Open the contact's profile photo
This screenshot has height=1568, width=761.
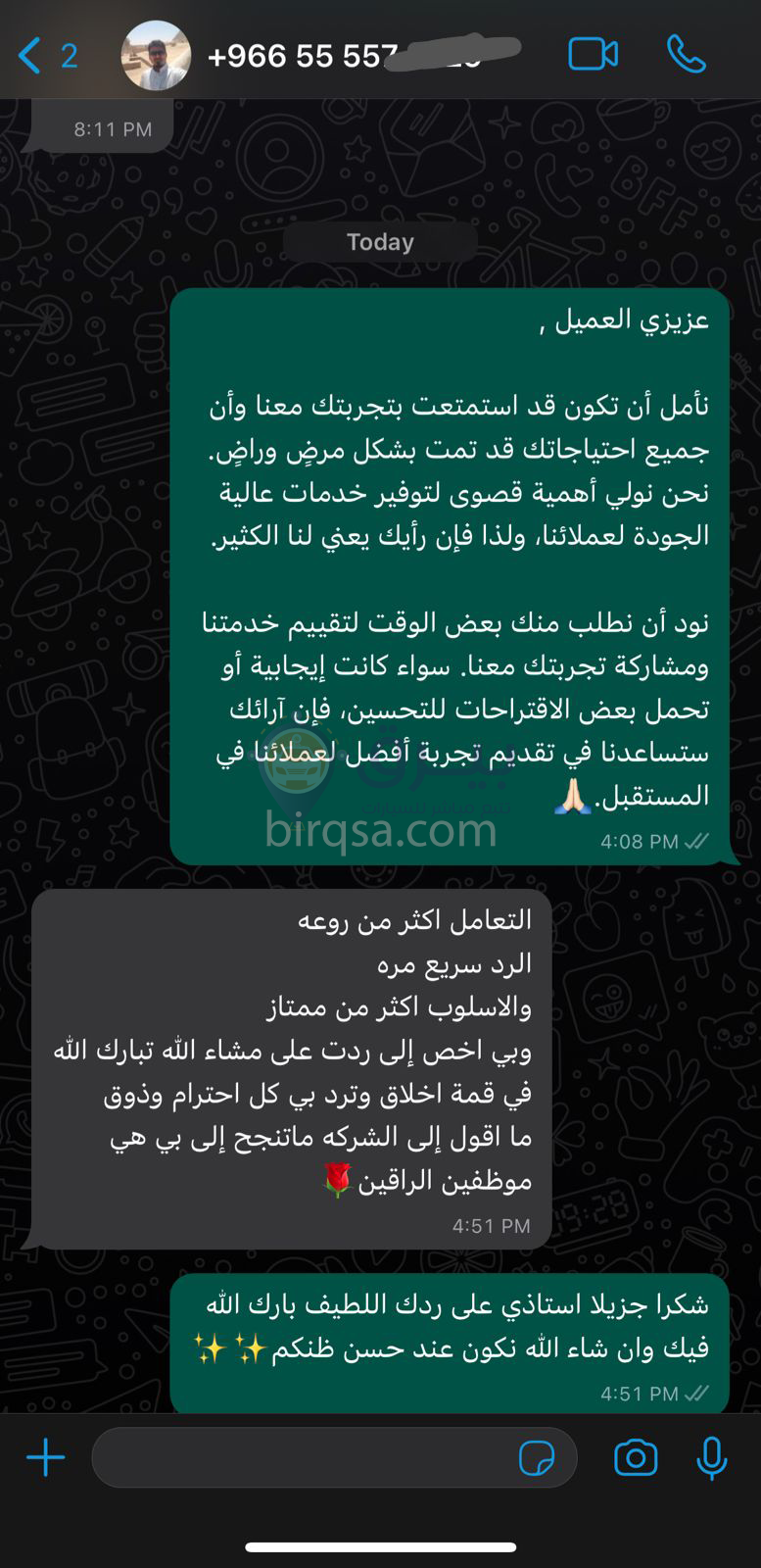tap(156, 56)
